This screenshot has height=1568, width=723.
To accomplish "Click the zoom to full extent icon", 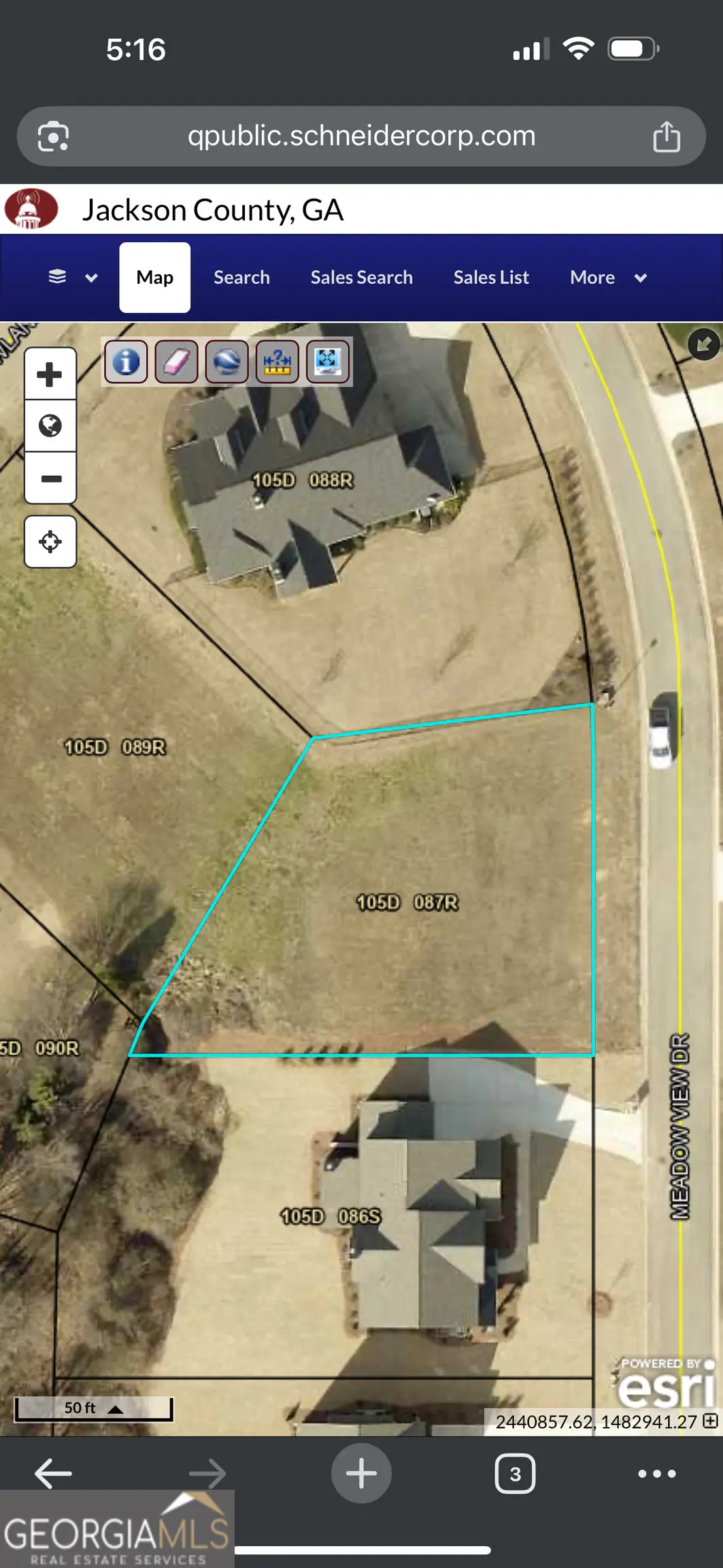I will (x=327, y=361).
